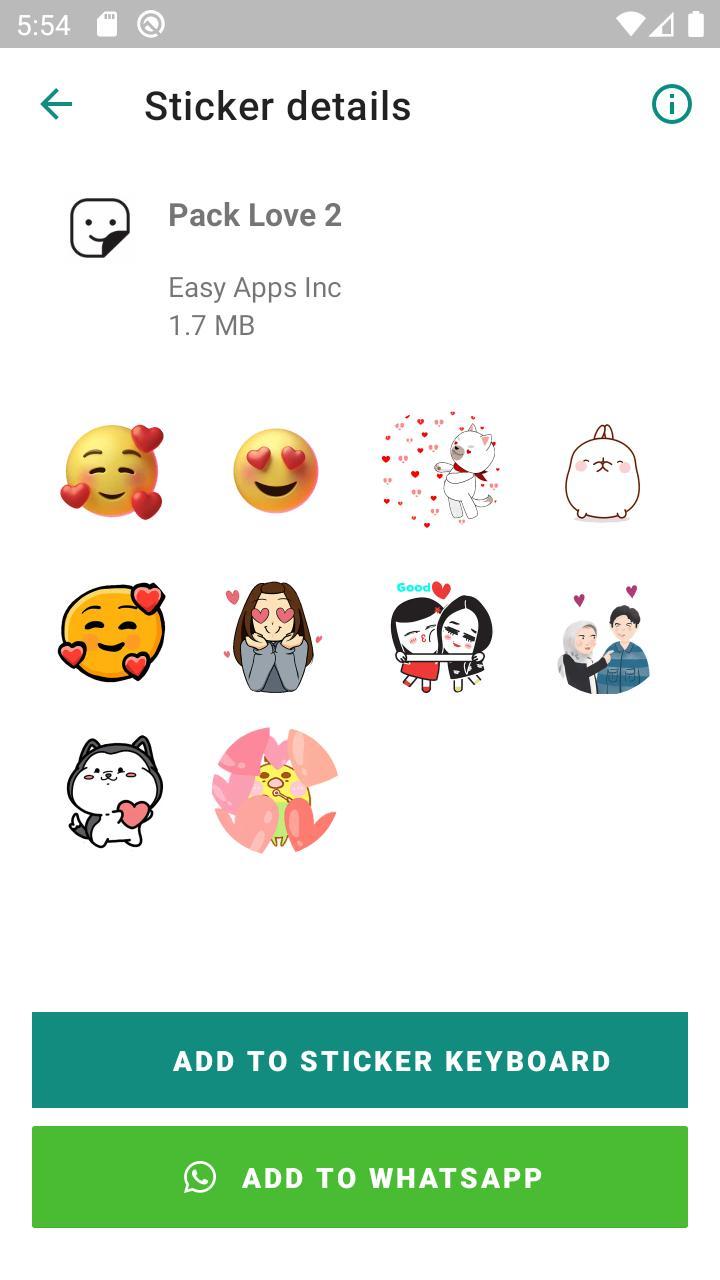Open the heart-eyes emoji sticker
Screen dimensions: 720x1280
(x=275, y=470)
